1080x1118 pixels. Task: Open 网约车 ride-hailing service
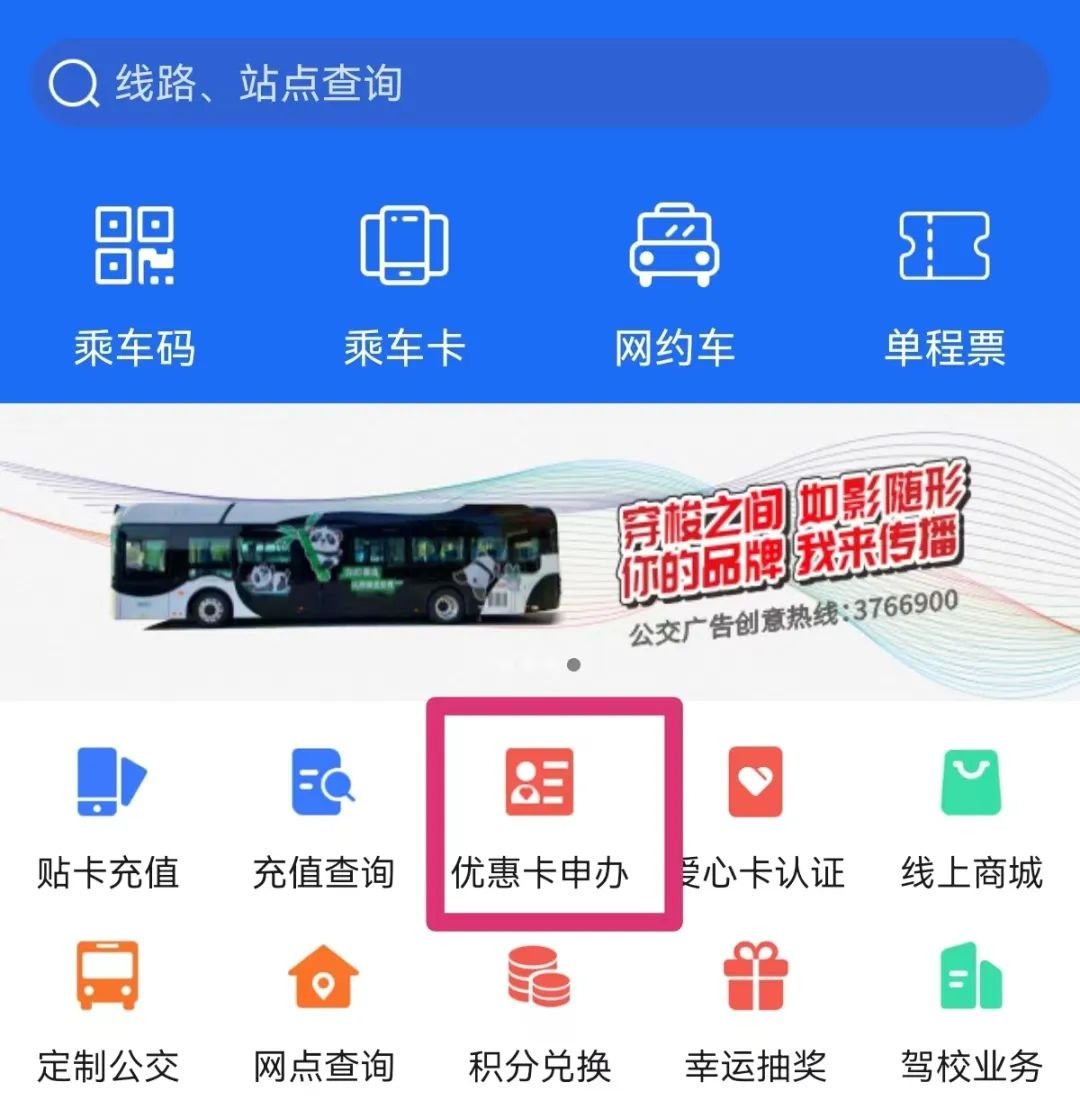(675, 285)
